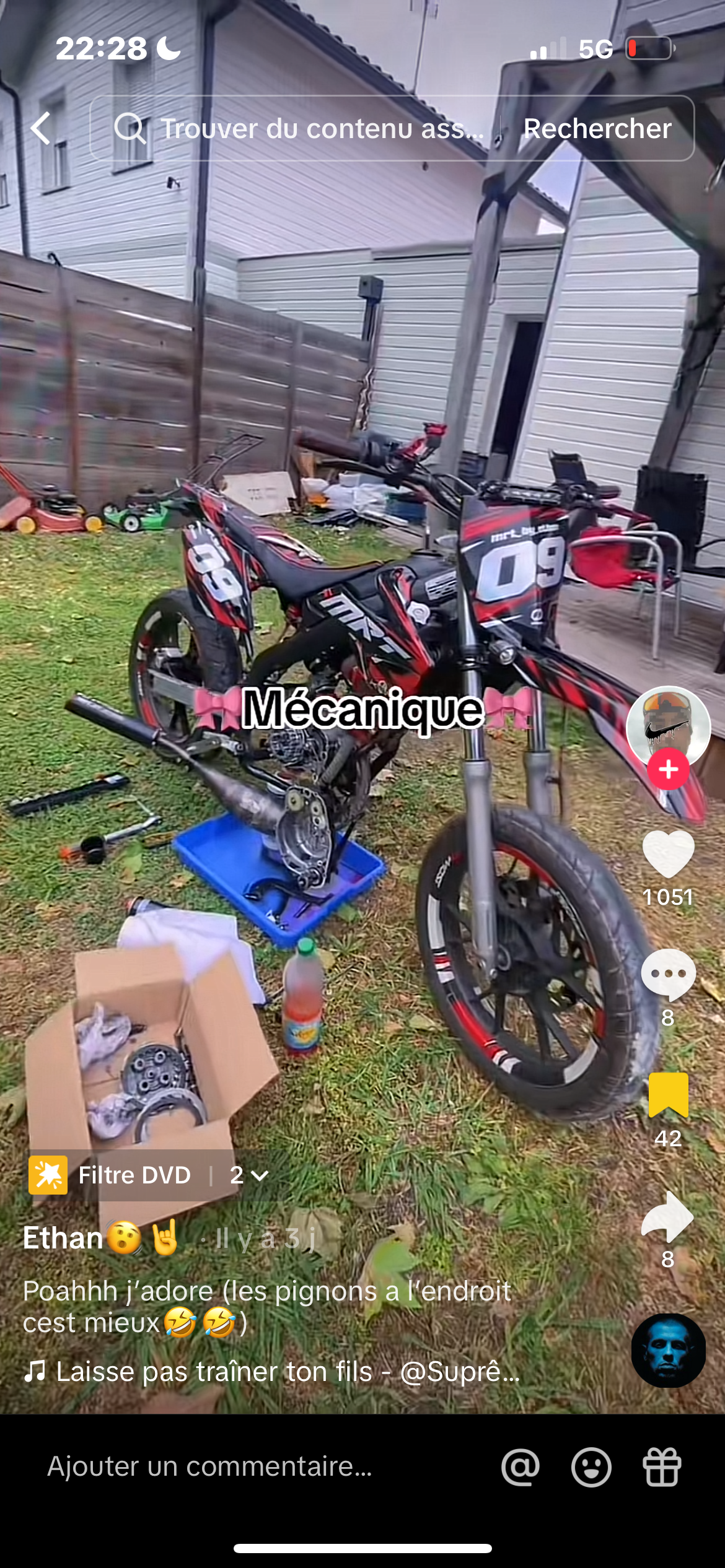Mention someone with the @ icon
The width and height of the screenshot is (725, 1568).
click(521, 1467)
